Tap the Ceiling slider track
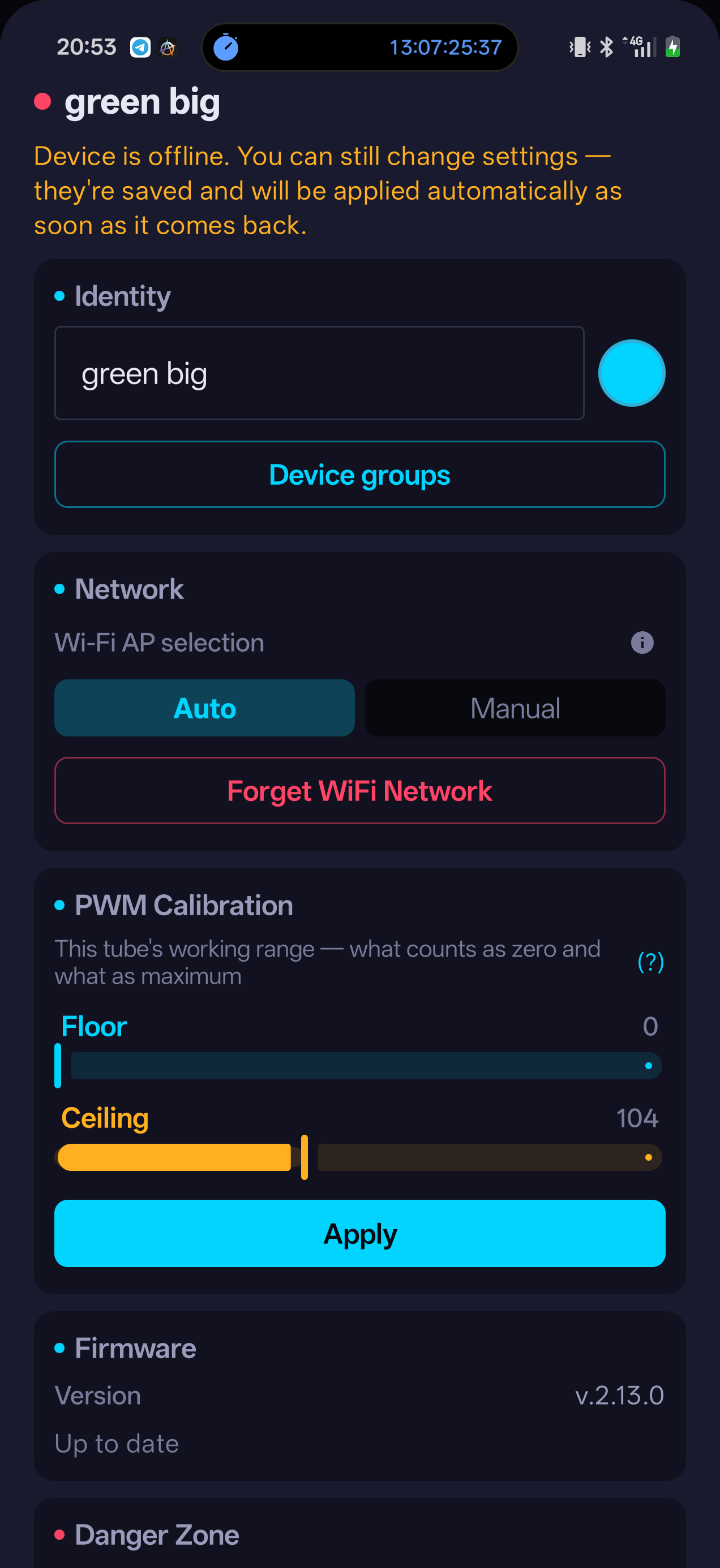Viewport: 720px width, 1568px height. pos(359,1157)
